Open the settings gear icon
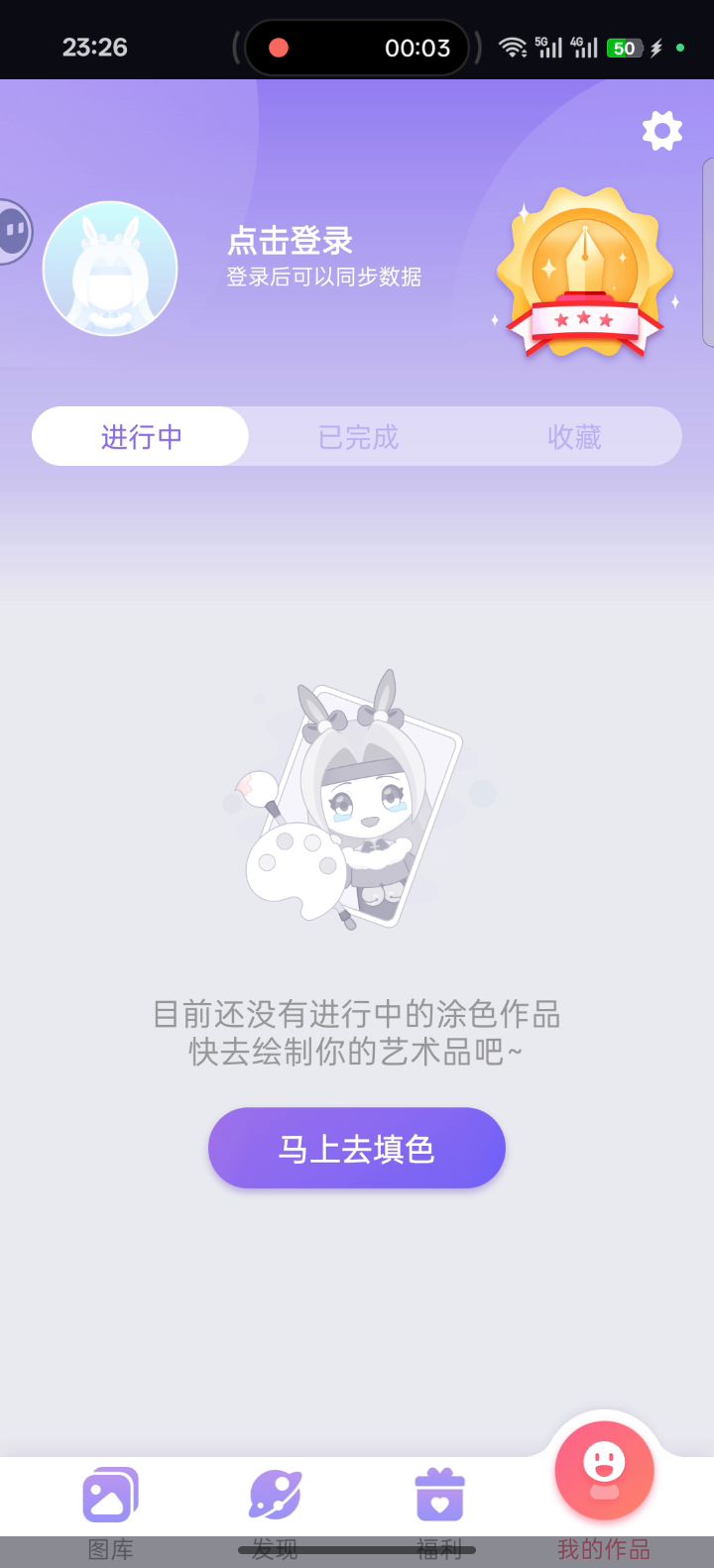Screen dimensions: 714x1568 point(662,131)
